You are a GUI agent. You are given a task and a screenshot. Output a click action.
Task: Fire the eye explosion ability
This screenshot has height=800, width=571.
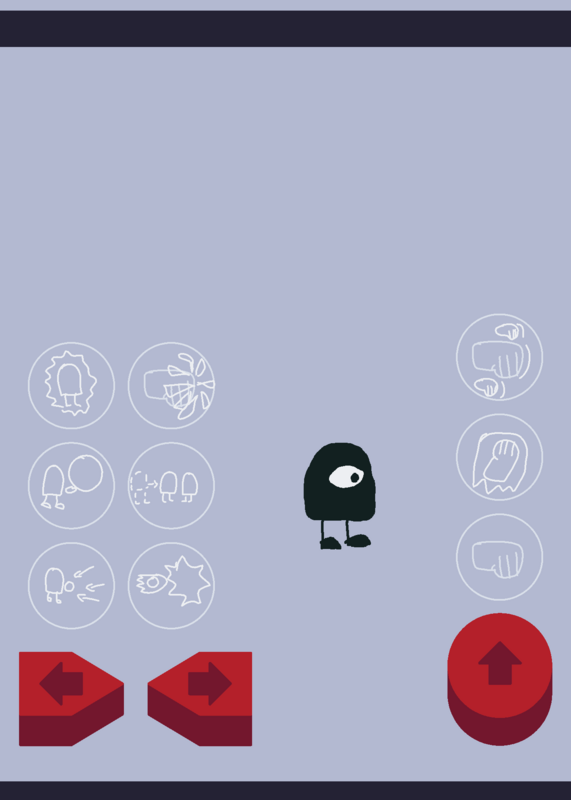(x=171, y=586)
